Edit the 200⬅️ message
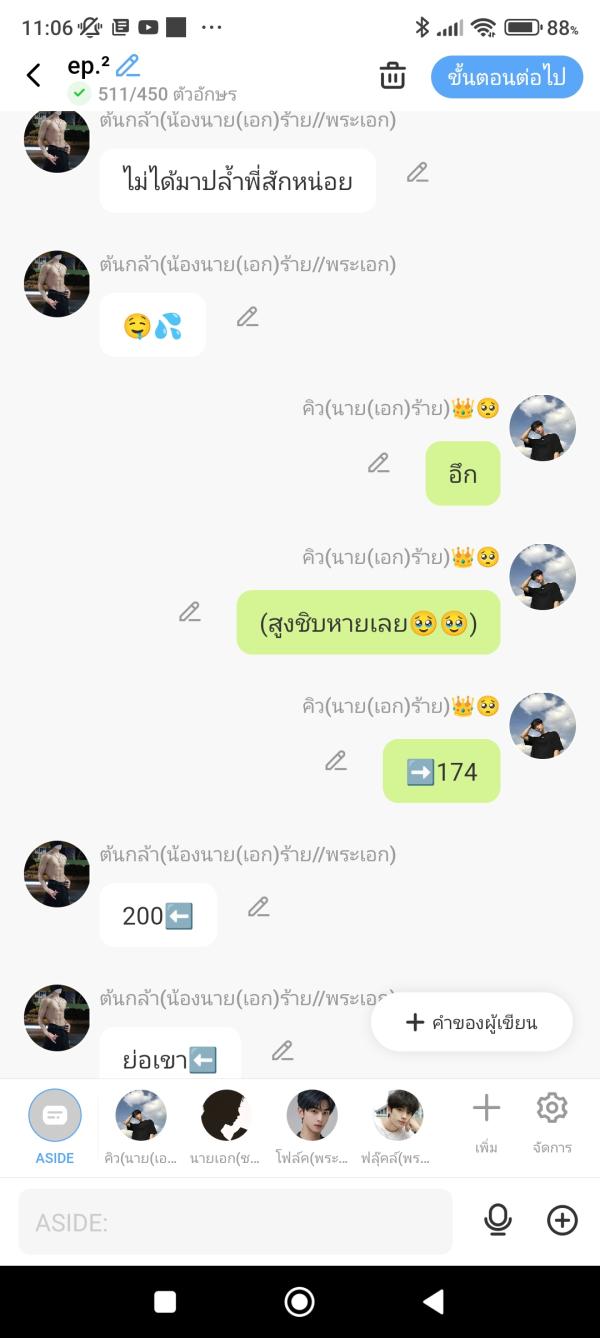This screenshot has width=600, height=1338. pos(259,907)
